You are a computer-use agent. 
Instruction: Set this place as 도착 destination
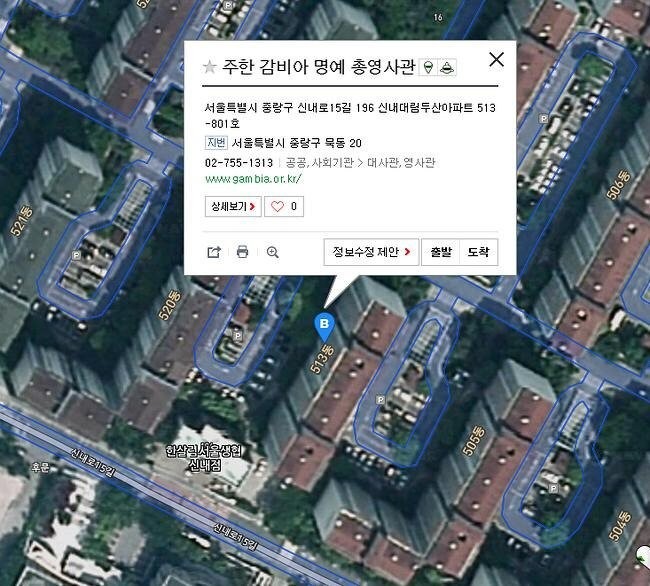[x=478, y=252]
